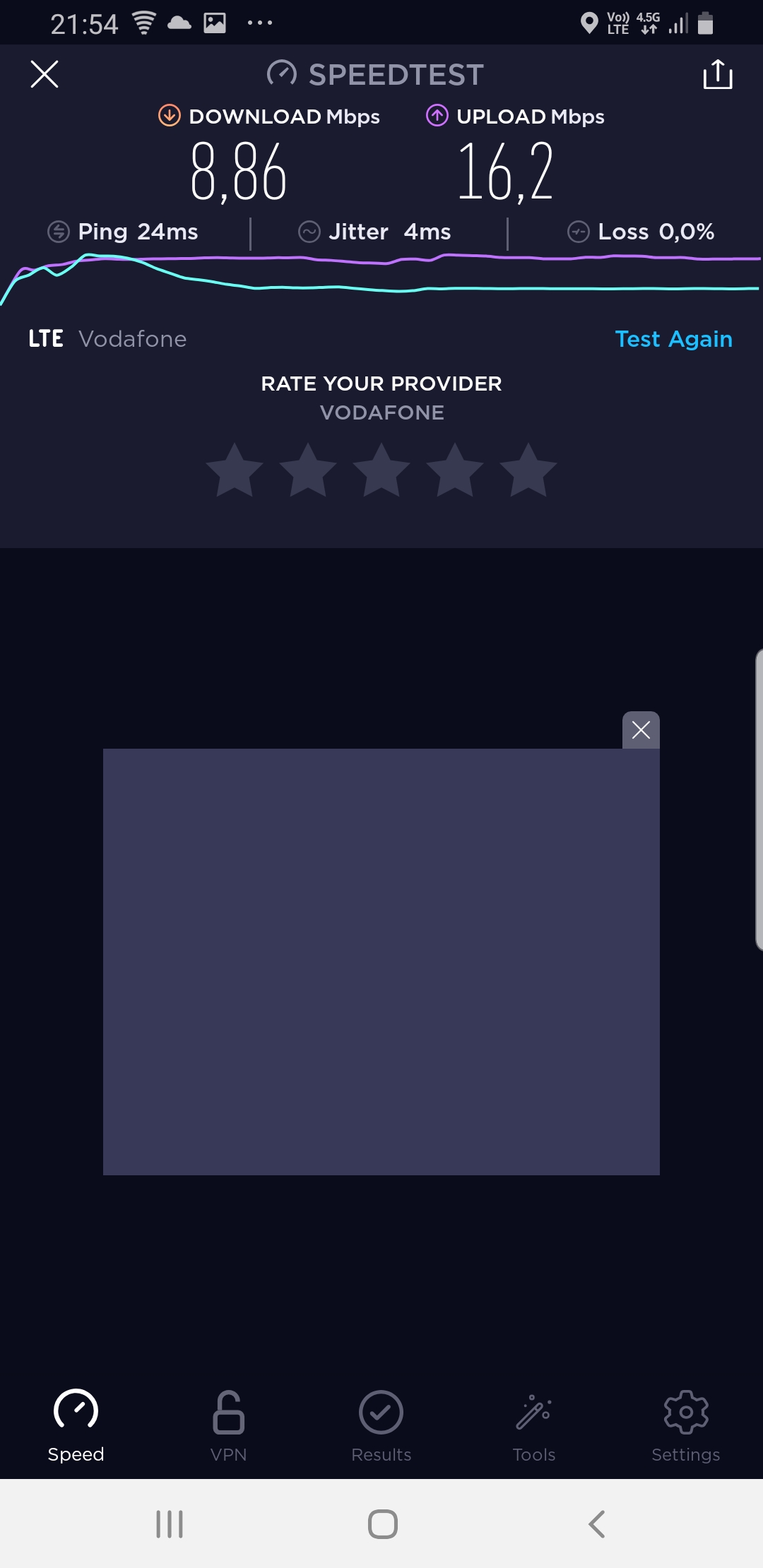Dismiss the ad banner
This screenshot has width=763, height=1568.
tap(641, 730)
